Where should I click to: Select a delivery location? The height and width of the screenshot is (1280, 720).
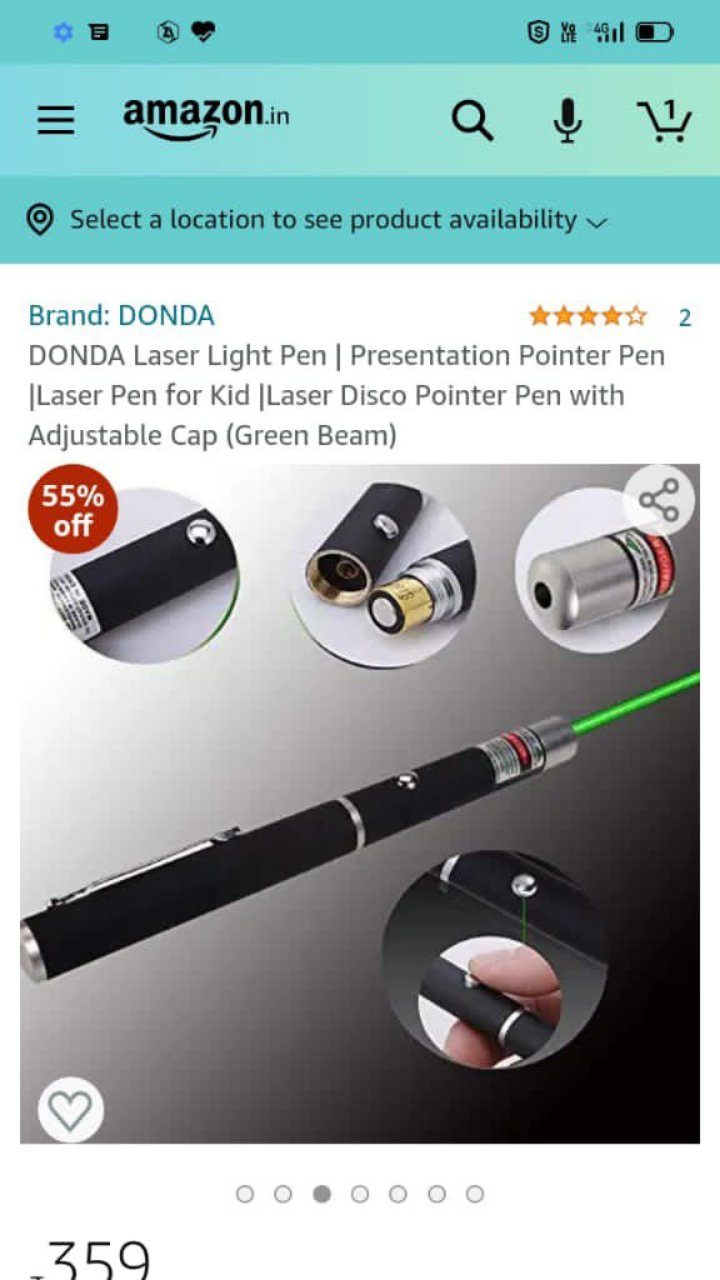[320, 220]
